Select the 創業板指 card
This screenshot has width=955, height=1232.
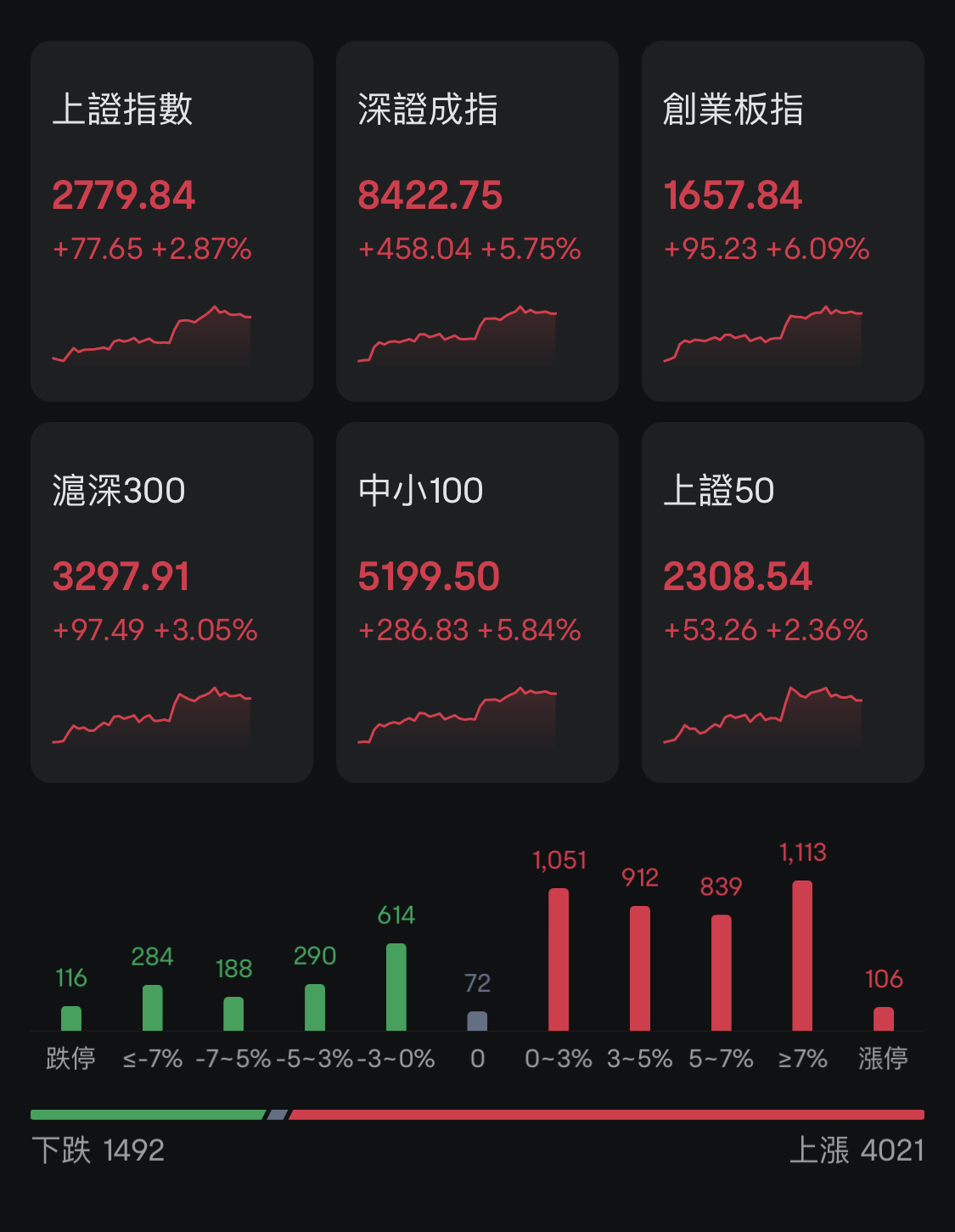783,221
